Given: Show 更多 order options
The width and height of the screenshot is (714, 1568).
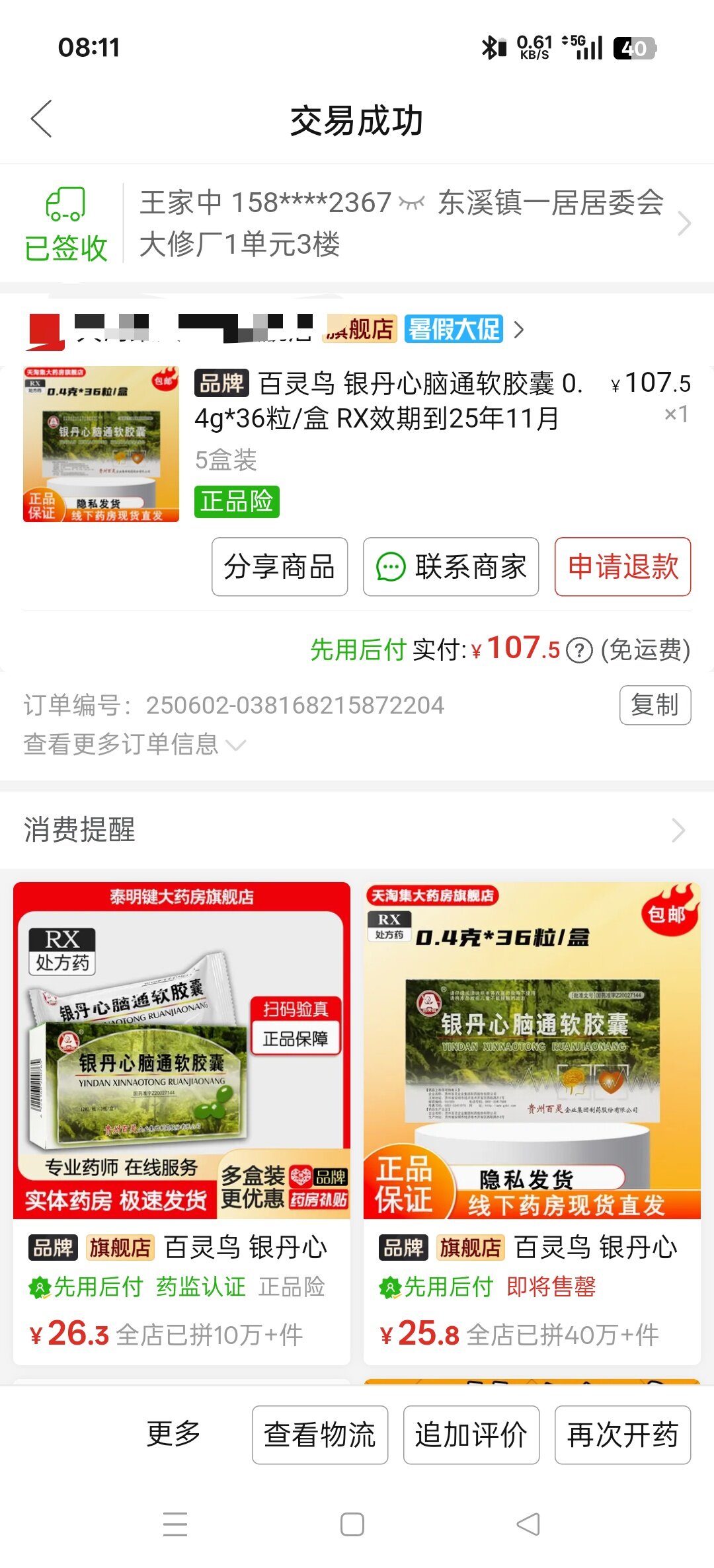Looking at the screenshot, I should tap(173, 1434).
